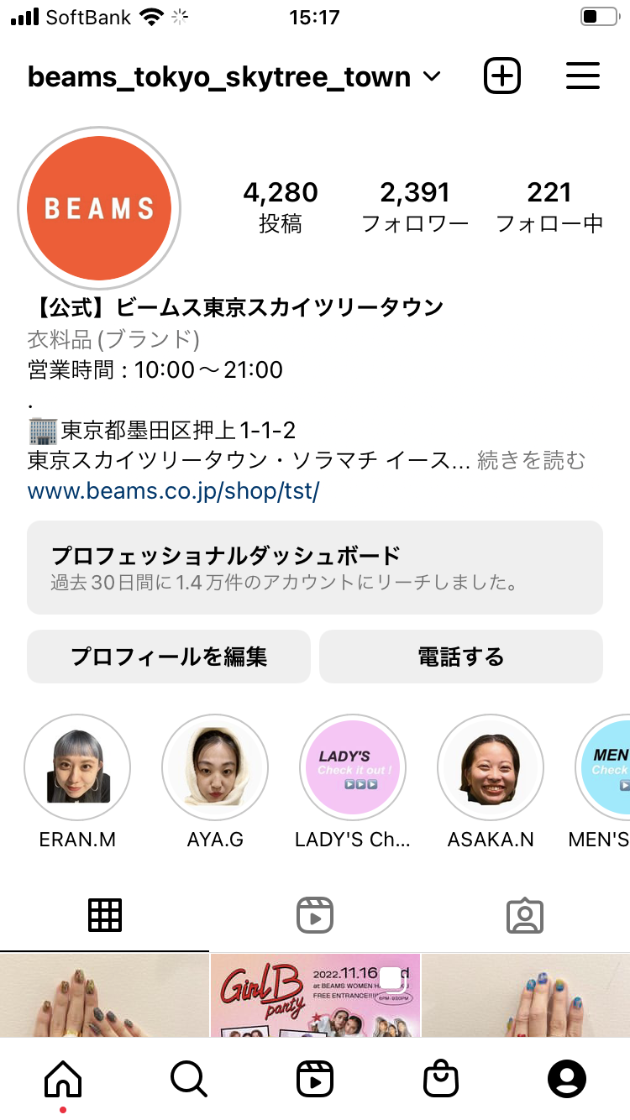The image size is (630, 1120).
Task: Tap the 電話する button
Action: point(460,657)
